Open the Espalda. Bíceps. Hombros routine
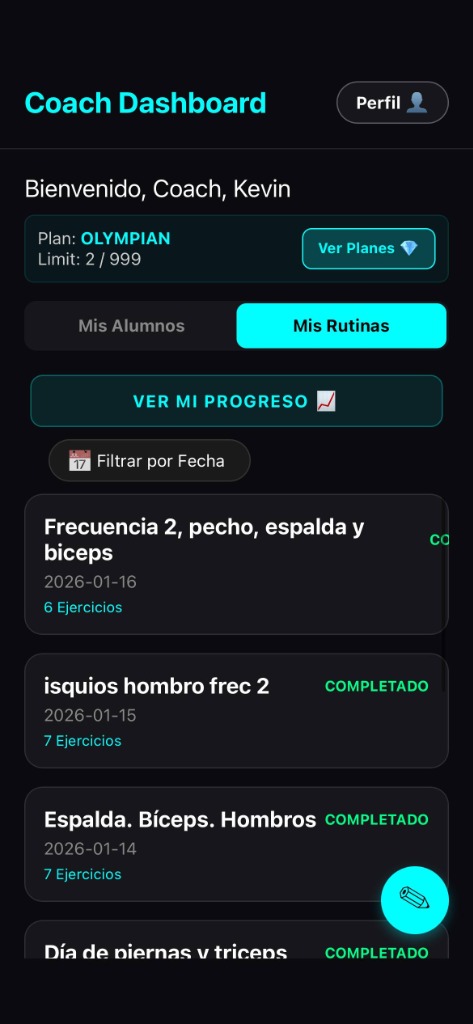Screen dimensions: 473x1024 (x=236, y=844)
